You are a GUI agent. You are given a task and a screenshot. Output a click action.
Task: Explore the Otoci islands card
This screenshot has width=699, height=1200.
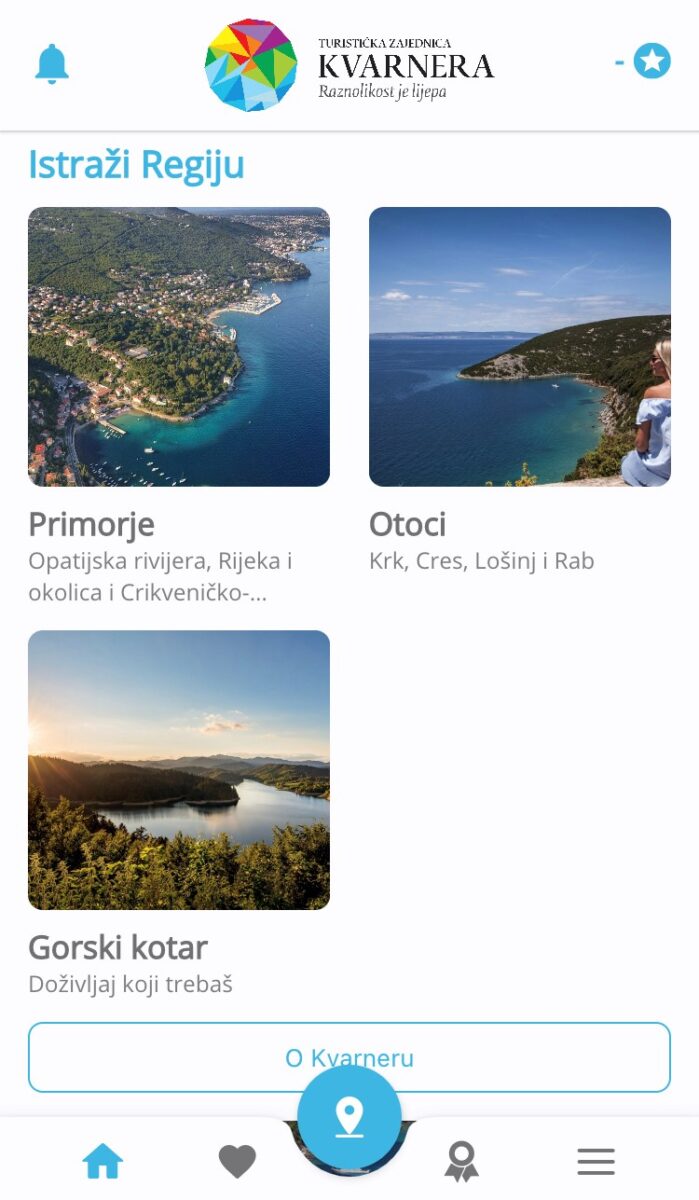(x=519, y=347)
